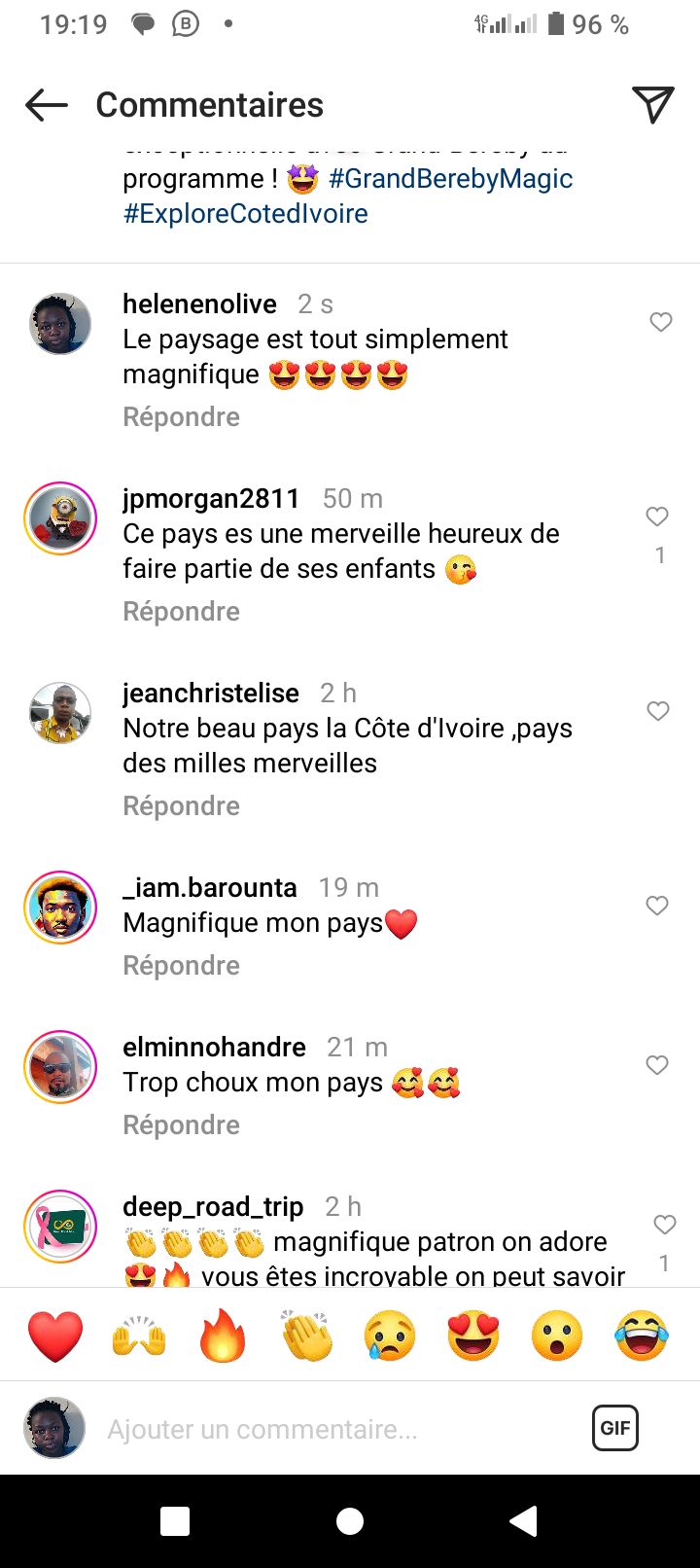Screen dimensions: 700x1568
Task: Go back from the Commentaires screen
Action: click(x=47, y=105)
